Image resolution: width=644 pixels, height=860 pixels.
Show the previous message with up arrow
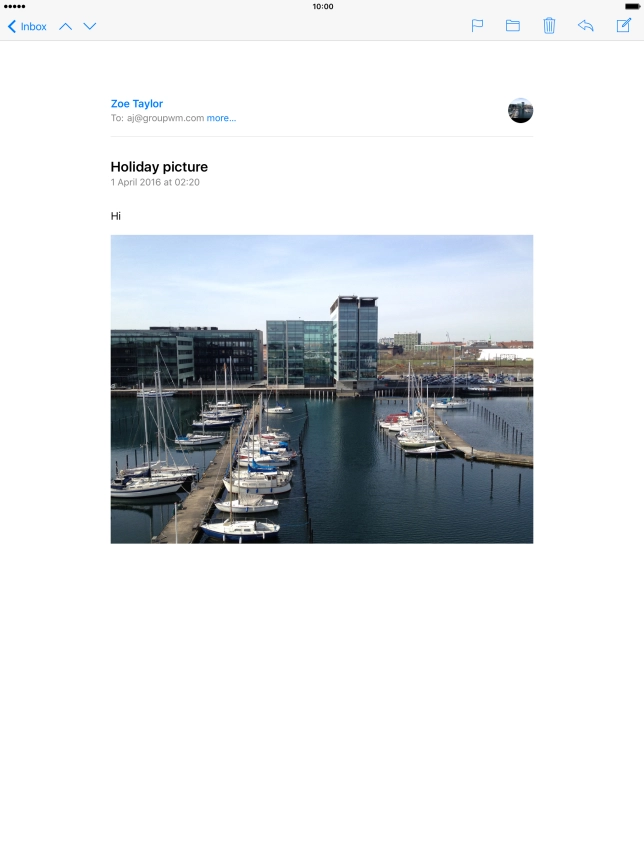coord(66,26)
